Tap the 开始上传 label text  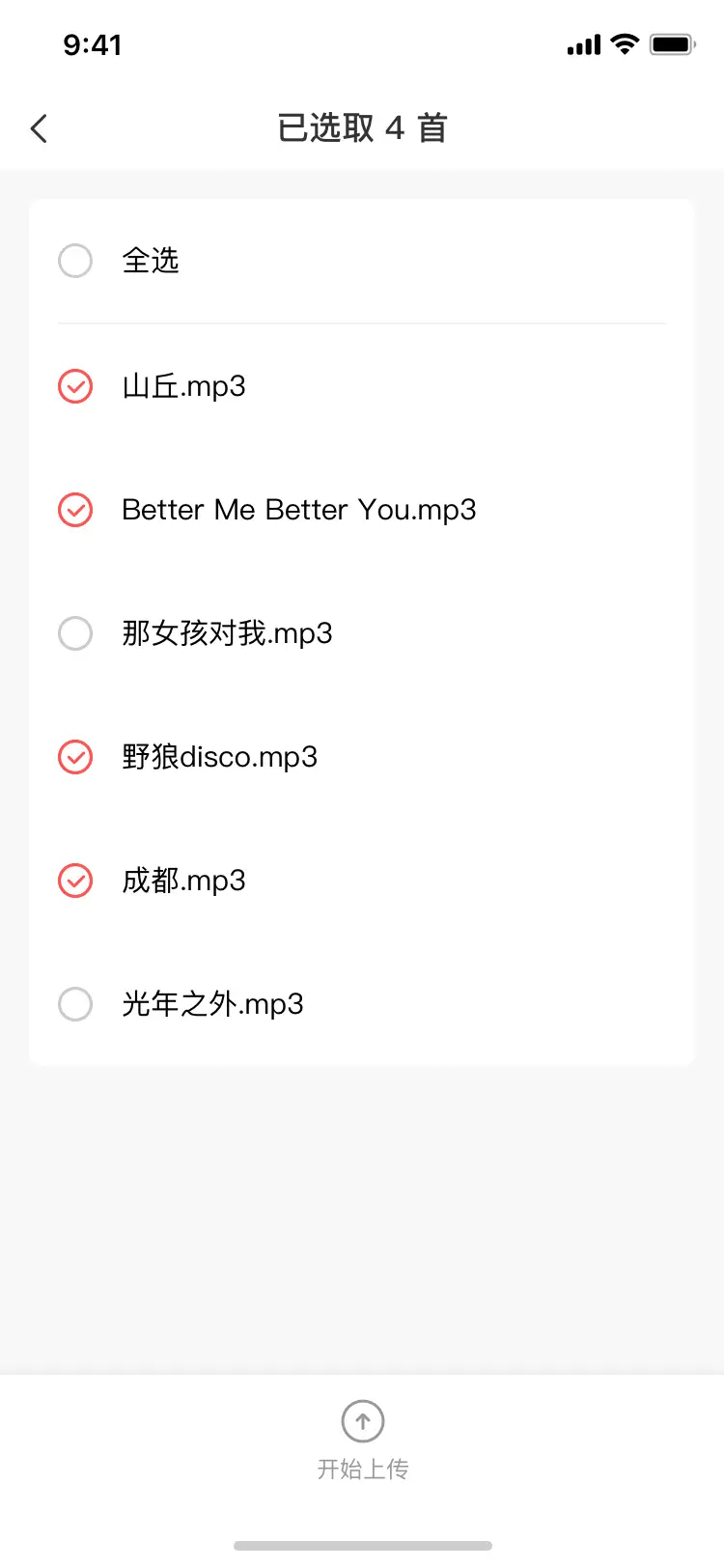click(362, 1469)
